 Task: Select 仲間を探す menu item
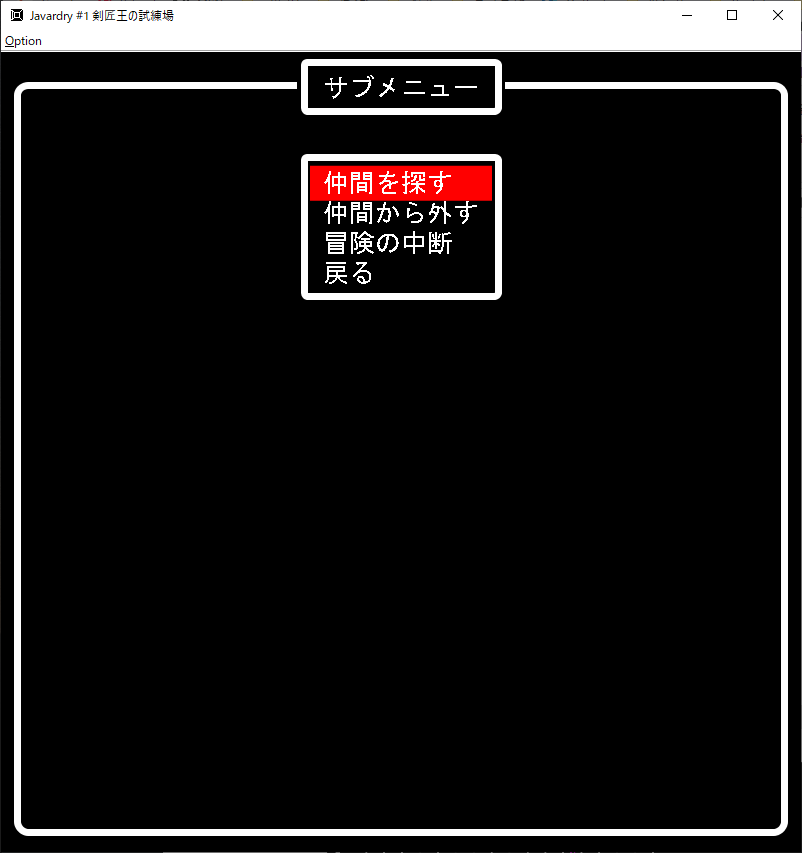pyautogui.click(x=400, y=184)
